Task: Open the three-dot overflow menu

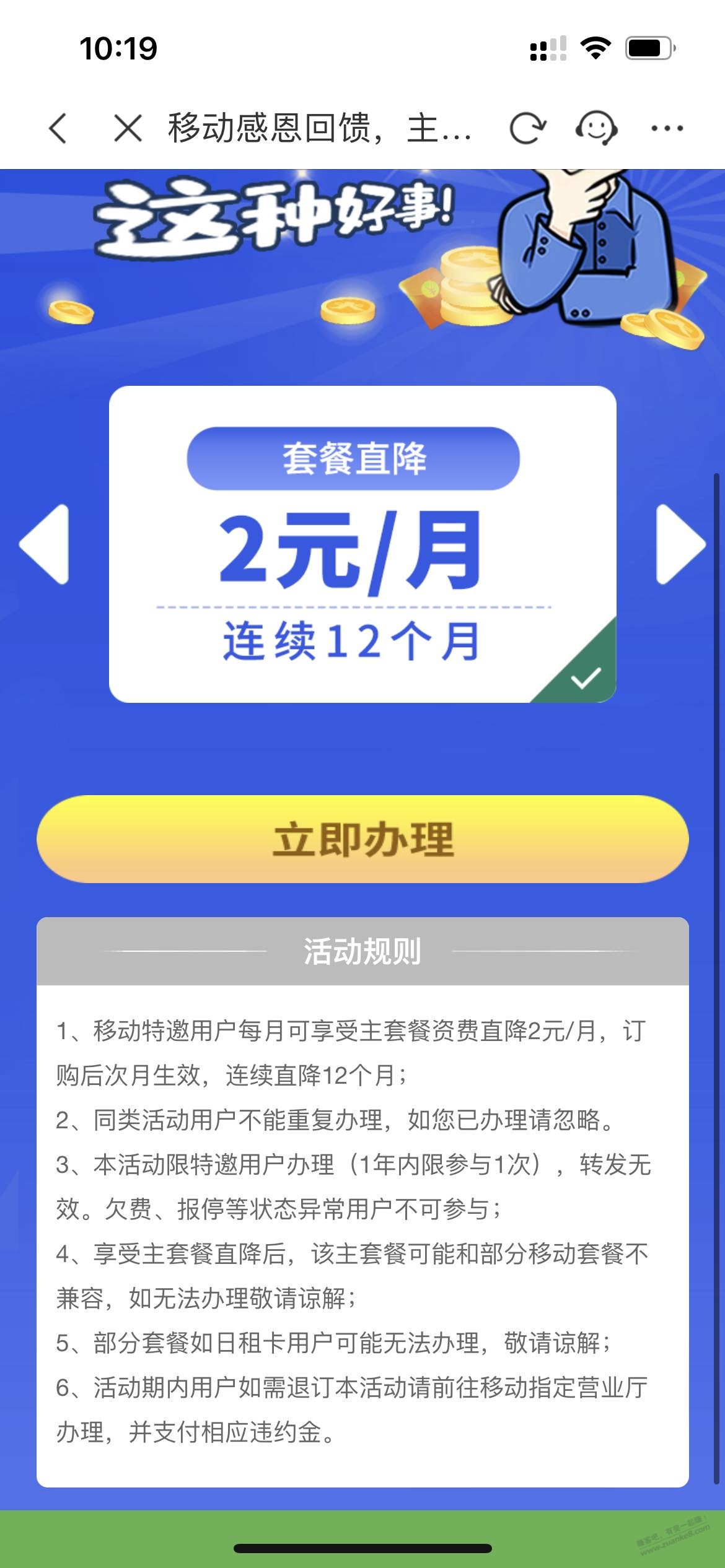Action: 667,128
